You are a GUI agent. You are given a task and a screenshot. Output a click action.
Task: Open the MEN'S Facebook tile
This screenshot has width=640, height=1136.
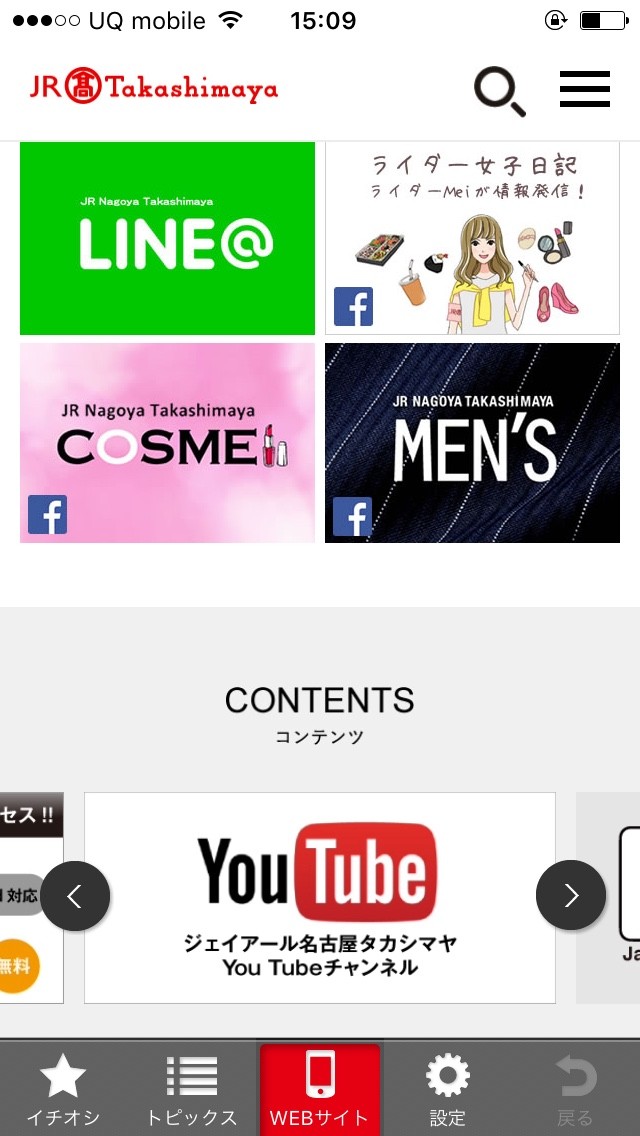[472, 443]
